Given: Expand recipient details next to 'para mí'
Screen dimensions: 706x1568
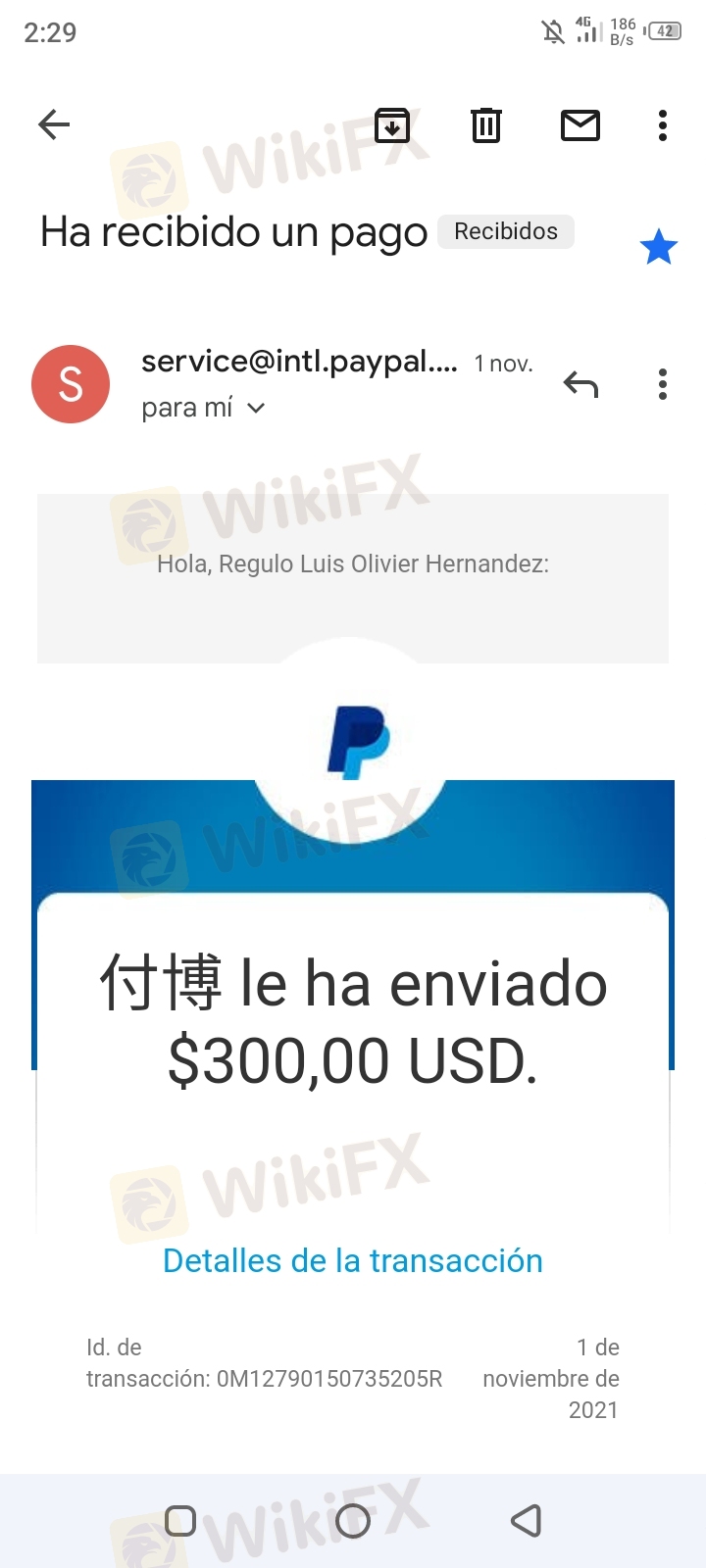Looking at the screenshot, I should pyautogui.click(x=256, y=408).
